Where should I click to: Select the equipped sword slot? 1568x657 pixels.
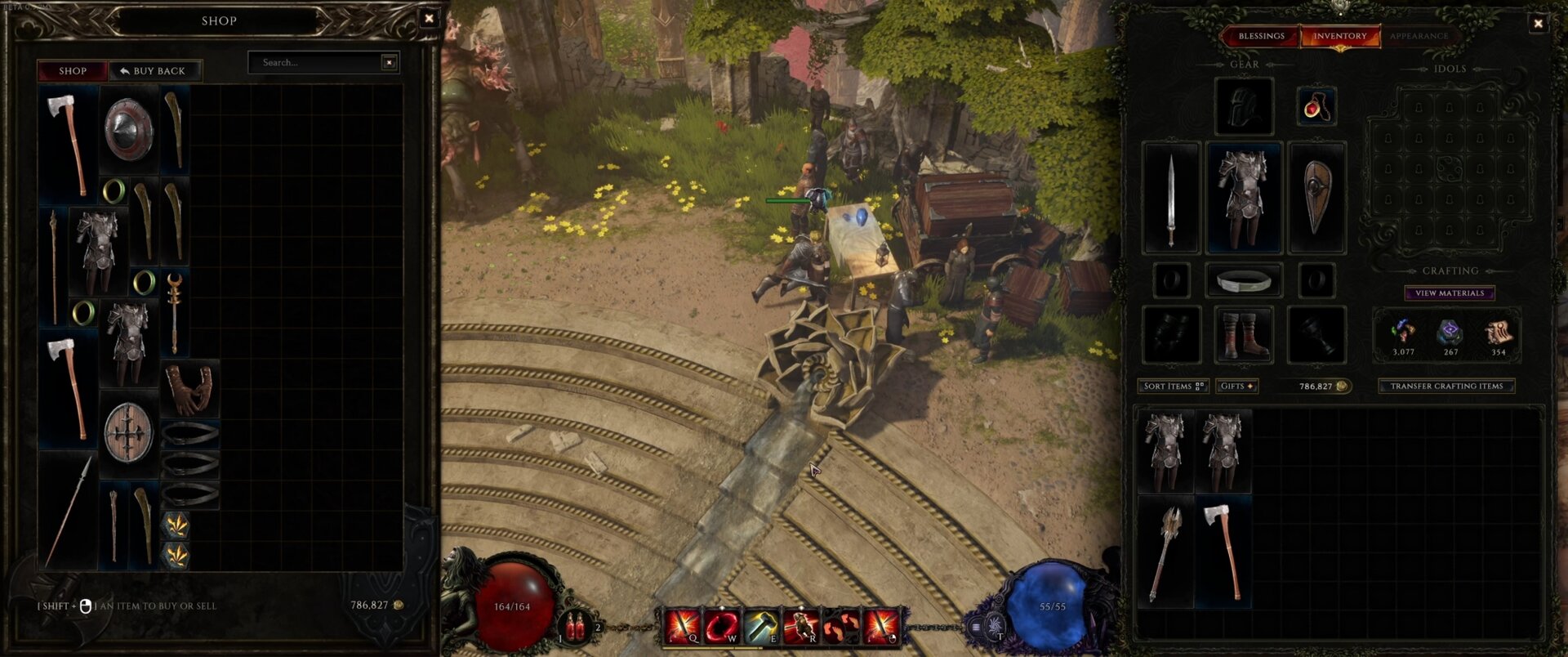(1171, 198)
